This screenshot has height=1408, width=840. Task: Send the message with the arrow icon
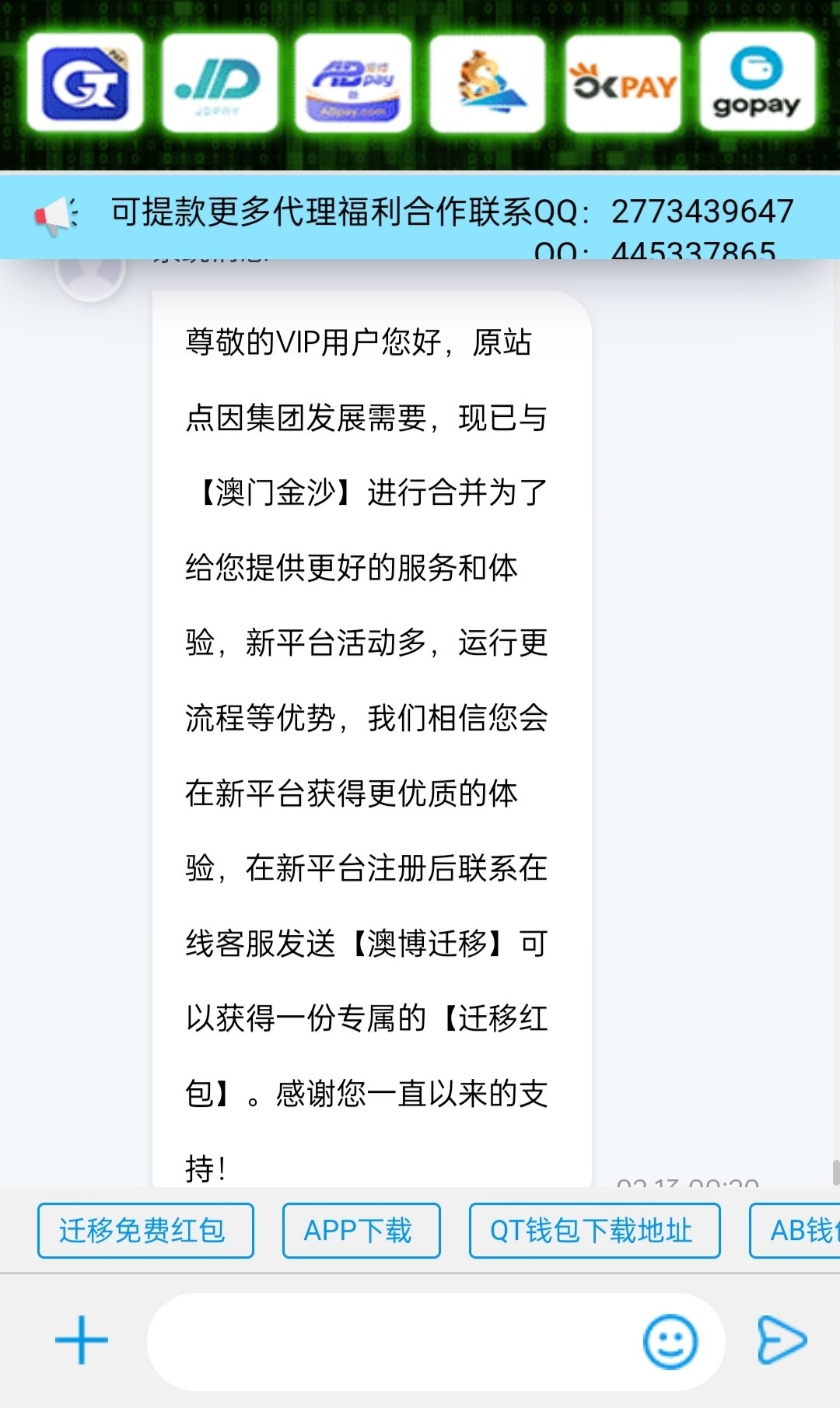tap(782, 1340)
